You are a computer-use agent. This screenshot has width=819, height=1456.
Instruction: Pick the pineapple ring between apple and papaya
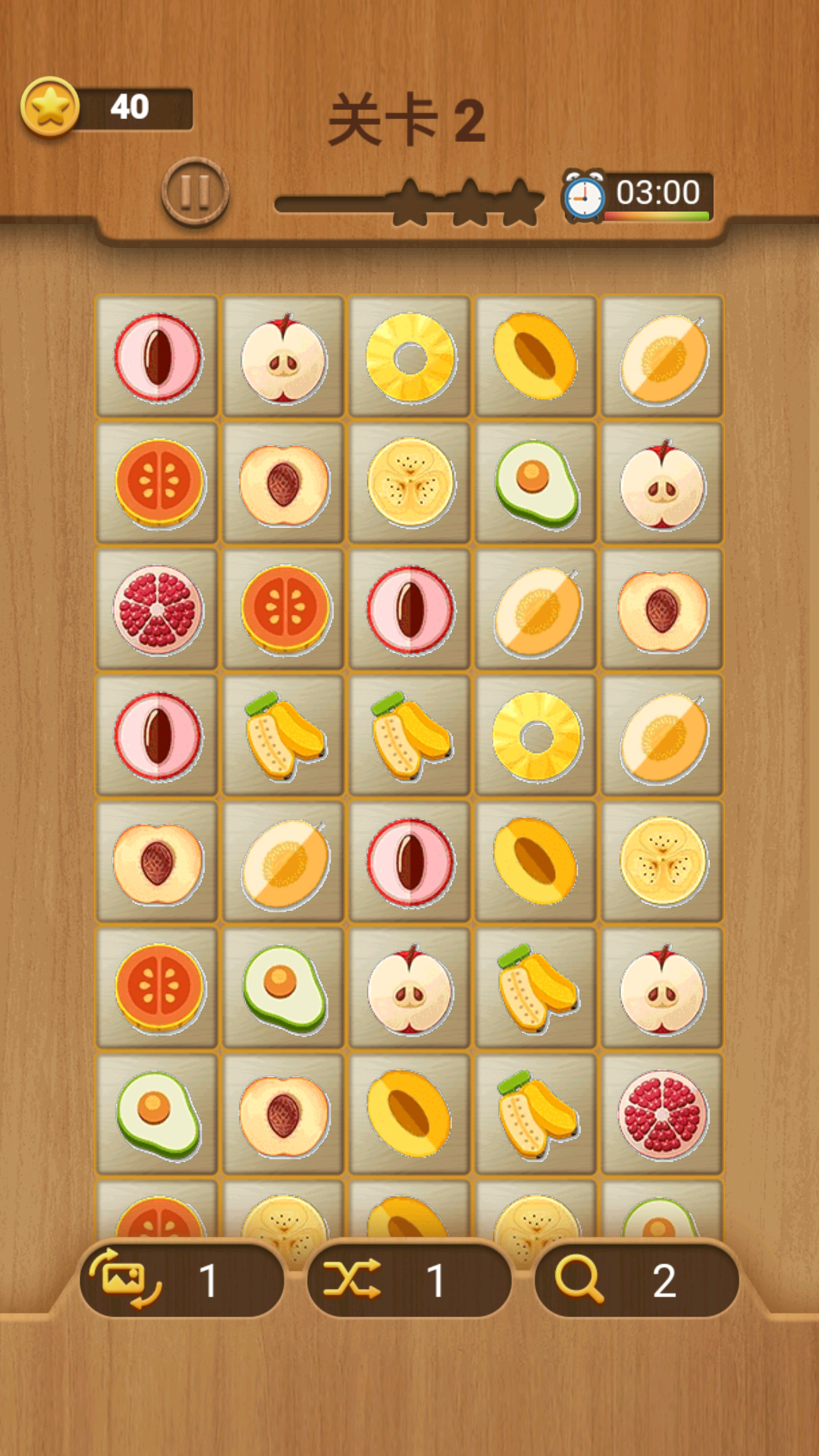click(x=409, y=356)
